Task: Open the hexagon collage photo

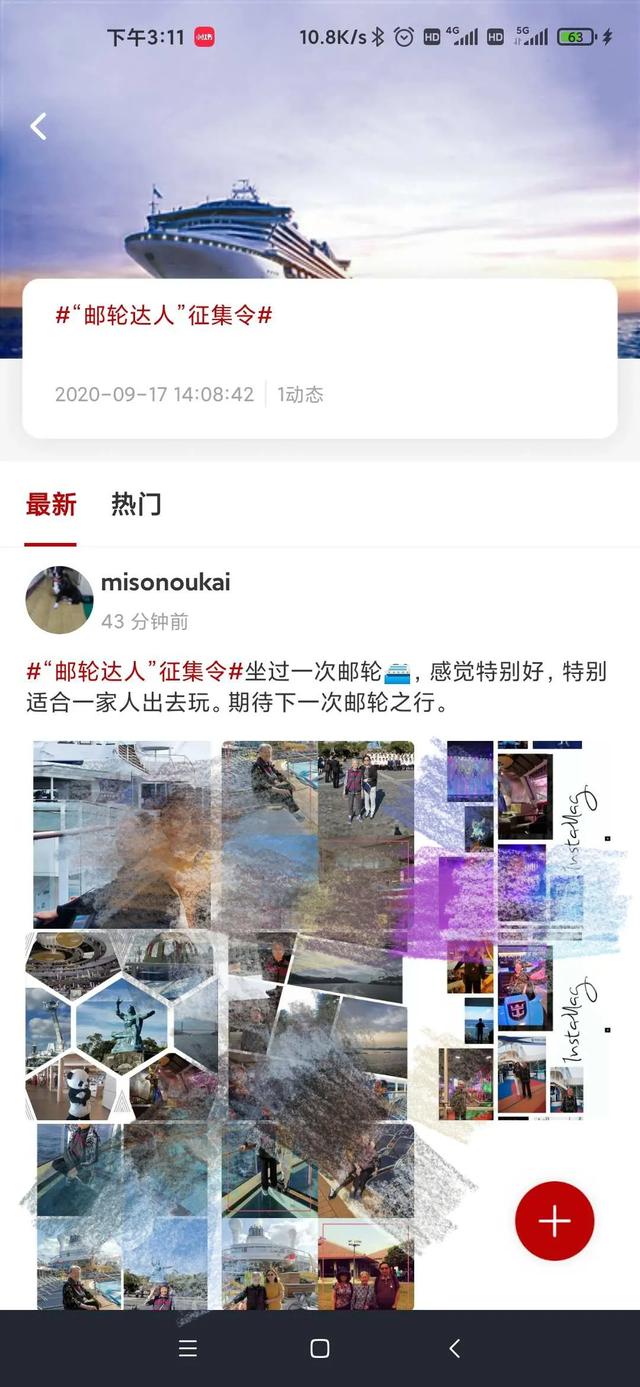Action: click(x=122, y=1025)
